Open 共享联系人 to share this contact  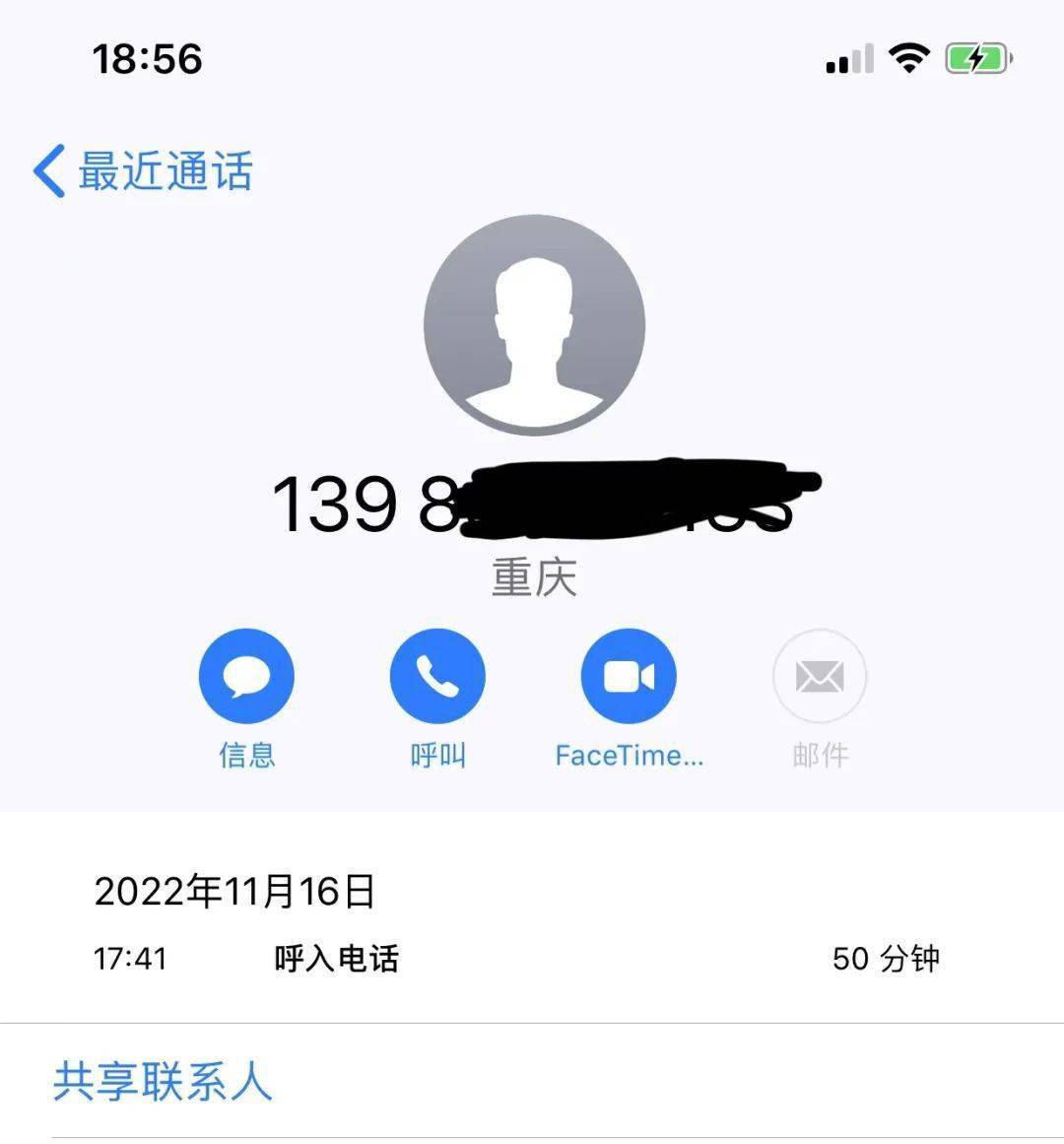[161, 1083]
